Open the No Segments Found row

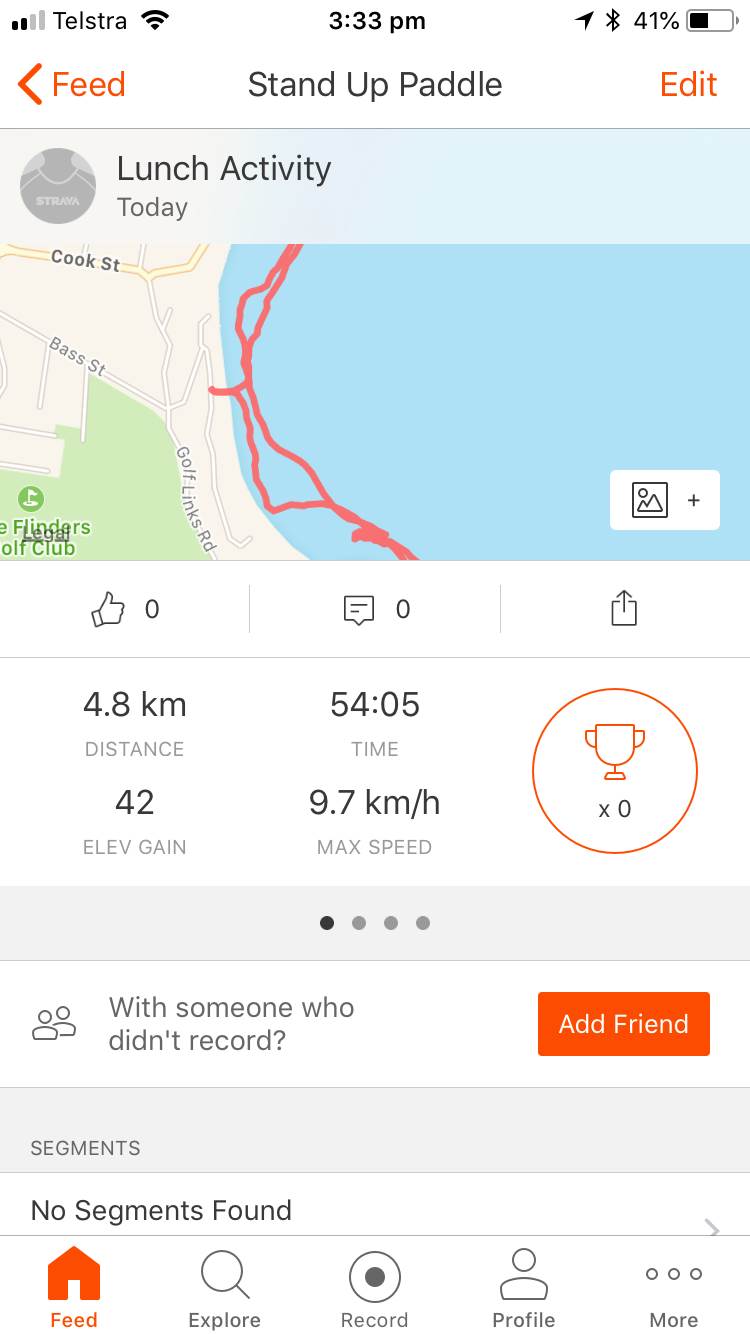[x=375, y=1210]
